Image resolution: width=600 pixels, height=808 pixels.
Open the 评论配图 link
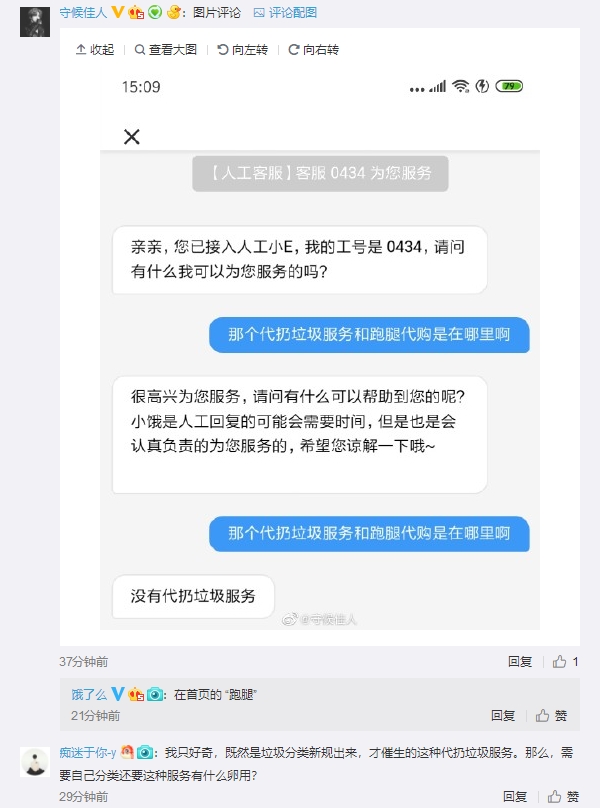pyautogui.click(x=285, y=12)
